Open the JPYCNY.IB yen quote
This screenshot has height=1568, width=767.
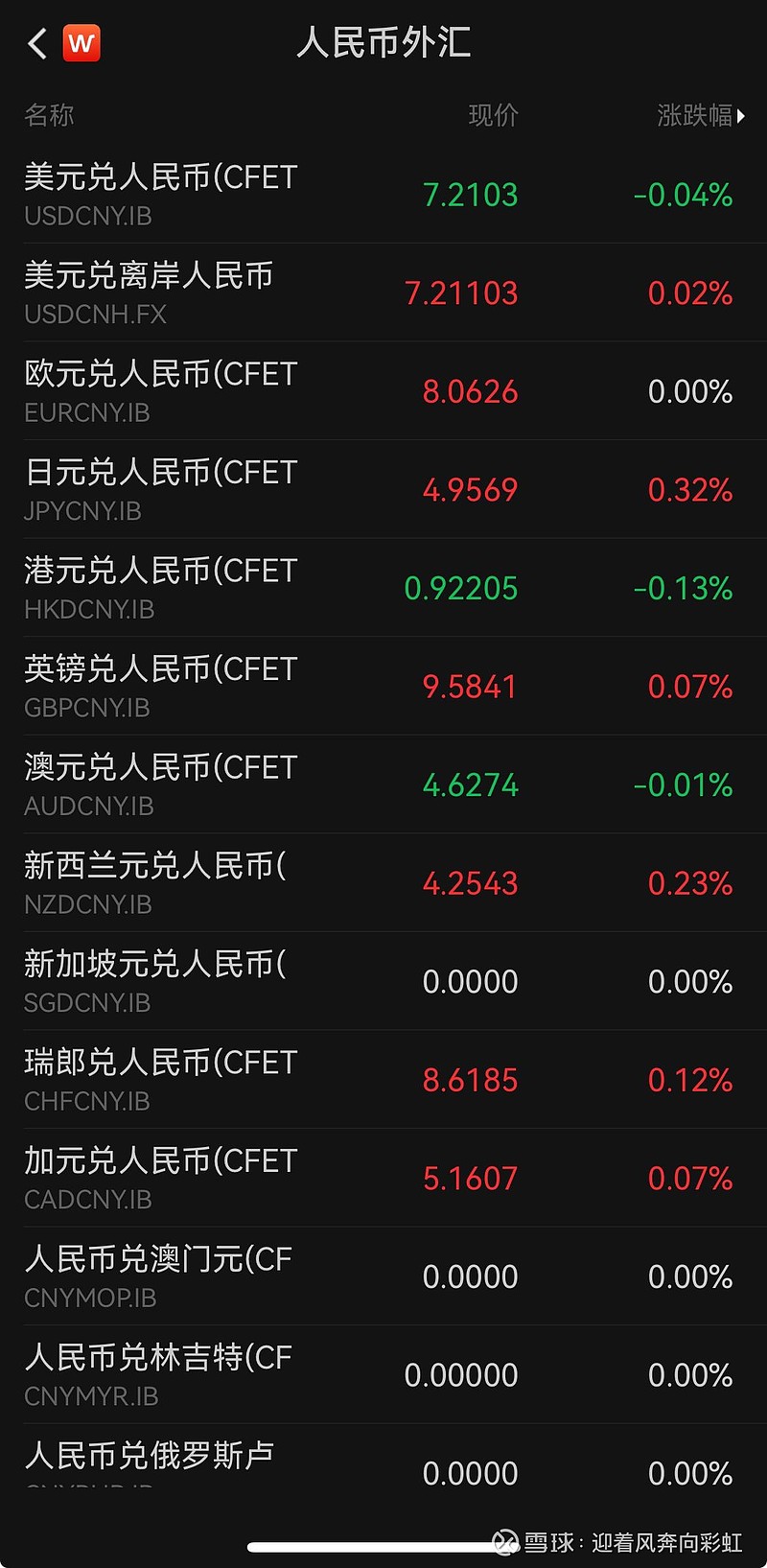(x=383, y=489)
